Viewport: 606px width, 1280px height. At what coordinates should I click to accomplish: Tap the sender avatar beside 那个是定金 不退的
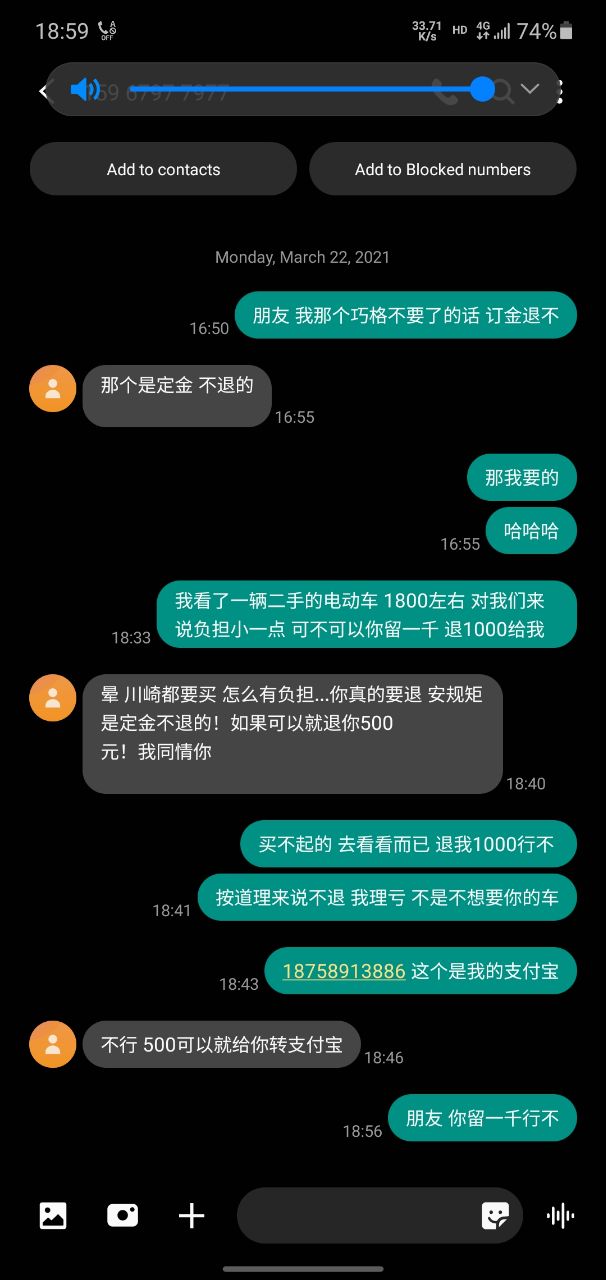(x=53, y=388)
